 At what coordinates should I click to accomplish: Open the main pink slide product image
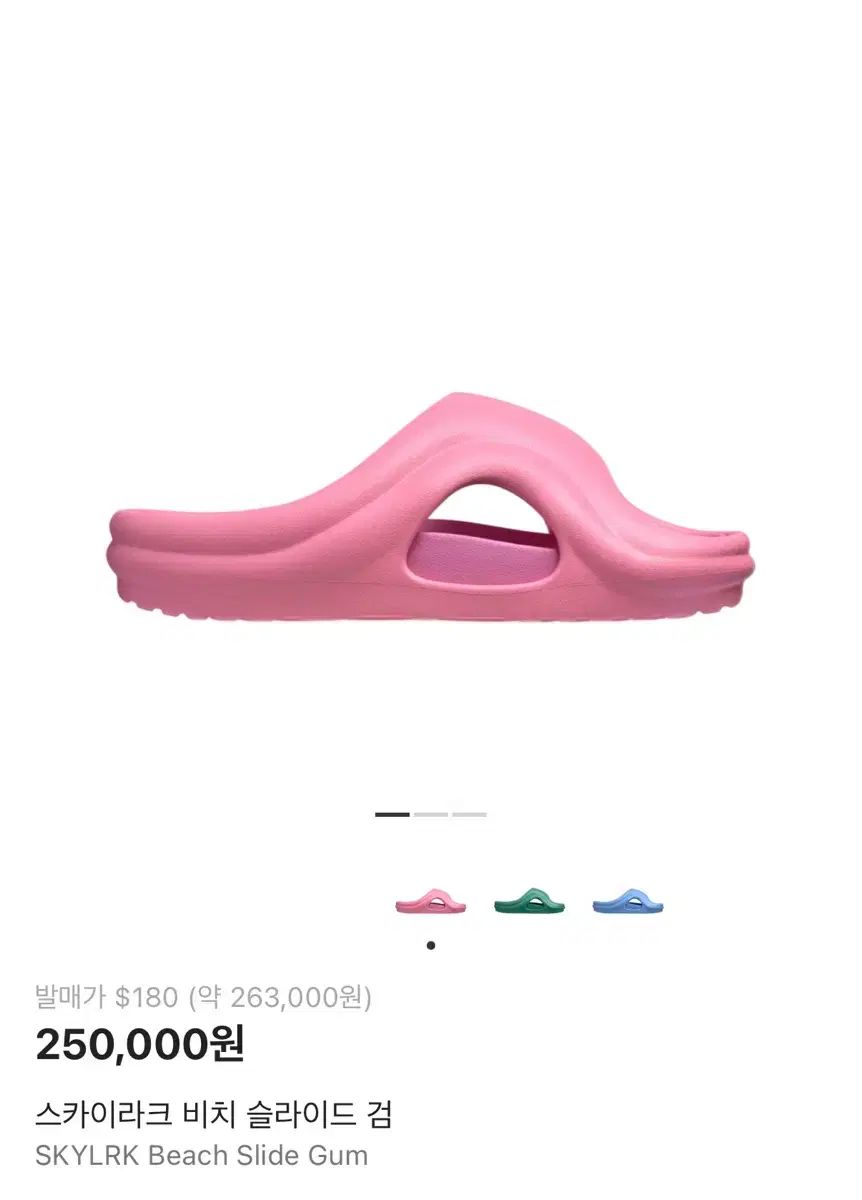[x=430, y=510]
